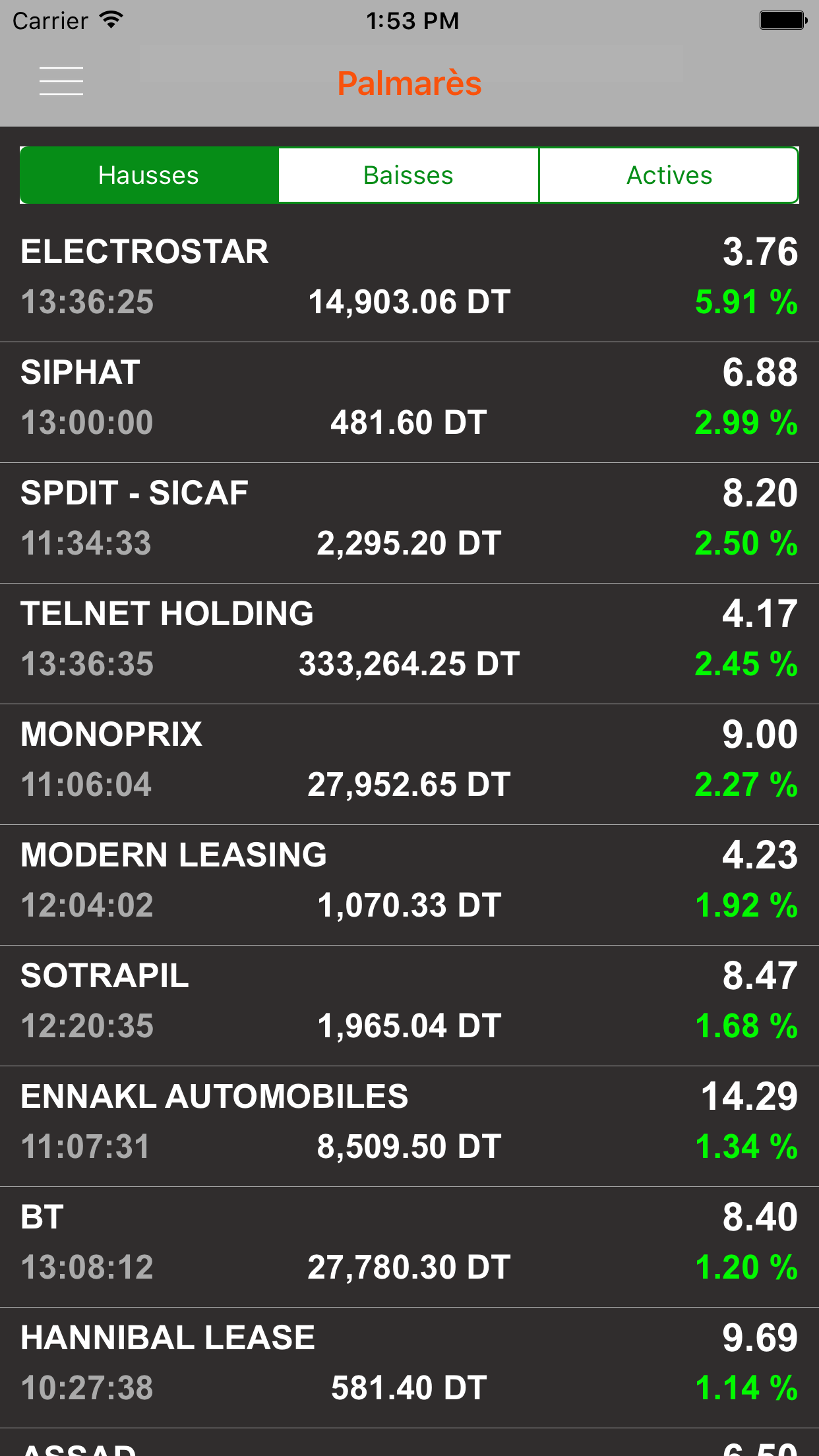
Task: Switch to the Baisses tab
Action: pos(409,175)
